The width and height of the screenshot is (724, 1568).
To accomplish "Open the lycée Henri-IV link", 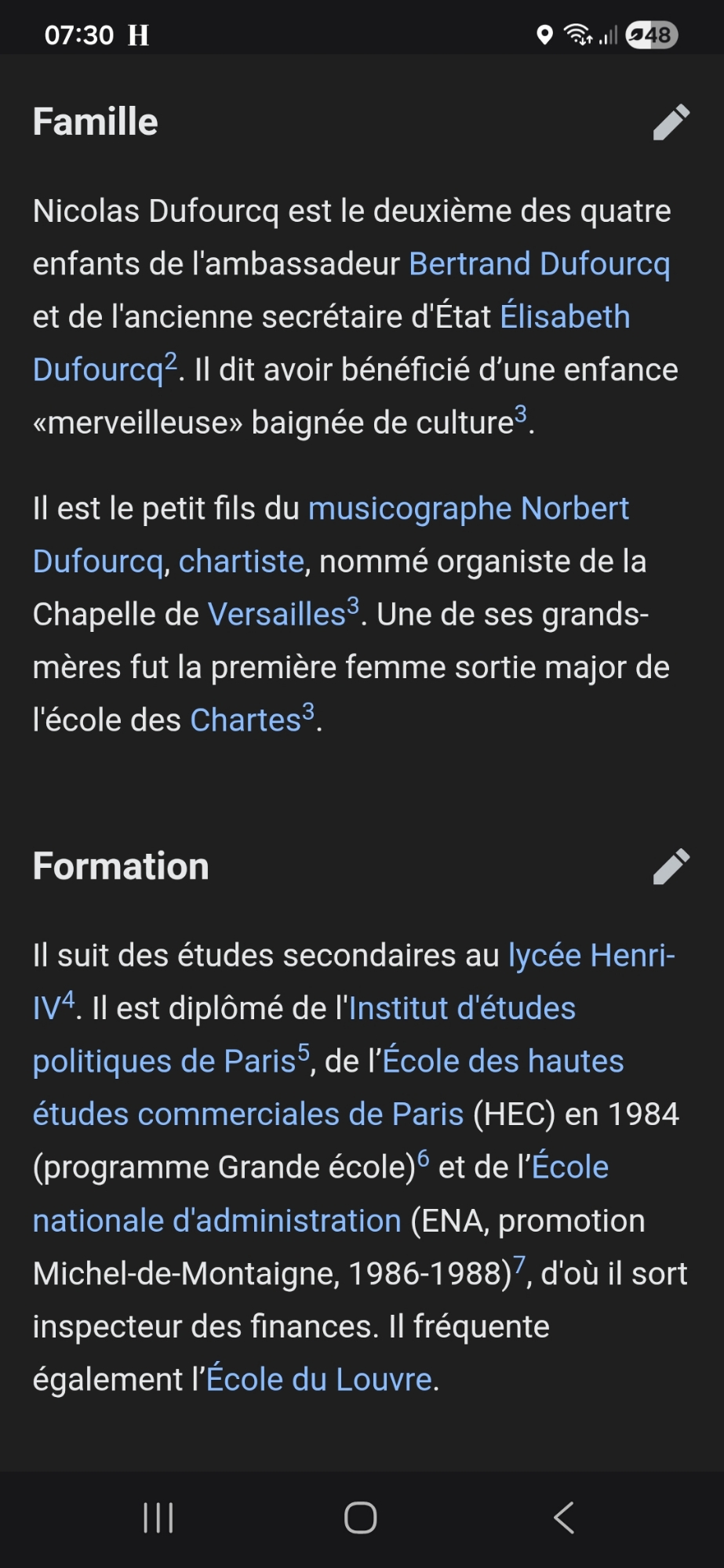I will click(x=591, y=956).
